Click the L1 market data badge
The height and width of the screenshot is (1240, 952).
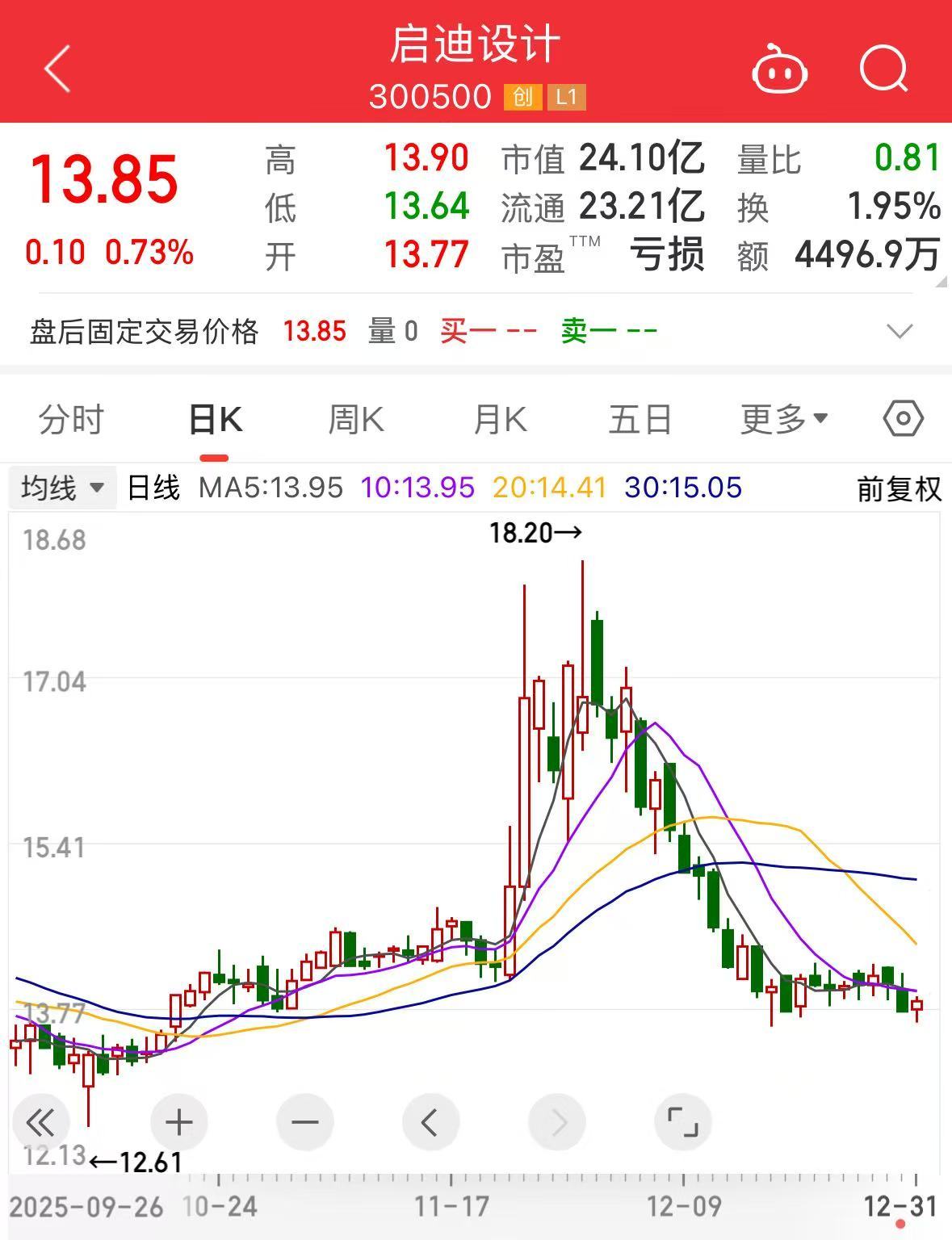(x=568, y=97)
